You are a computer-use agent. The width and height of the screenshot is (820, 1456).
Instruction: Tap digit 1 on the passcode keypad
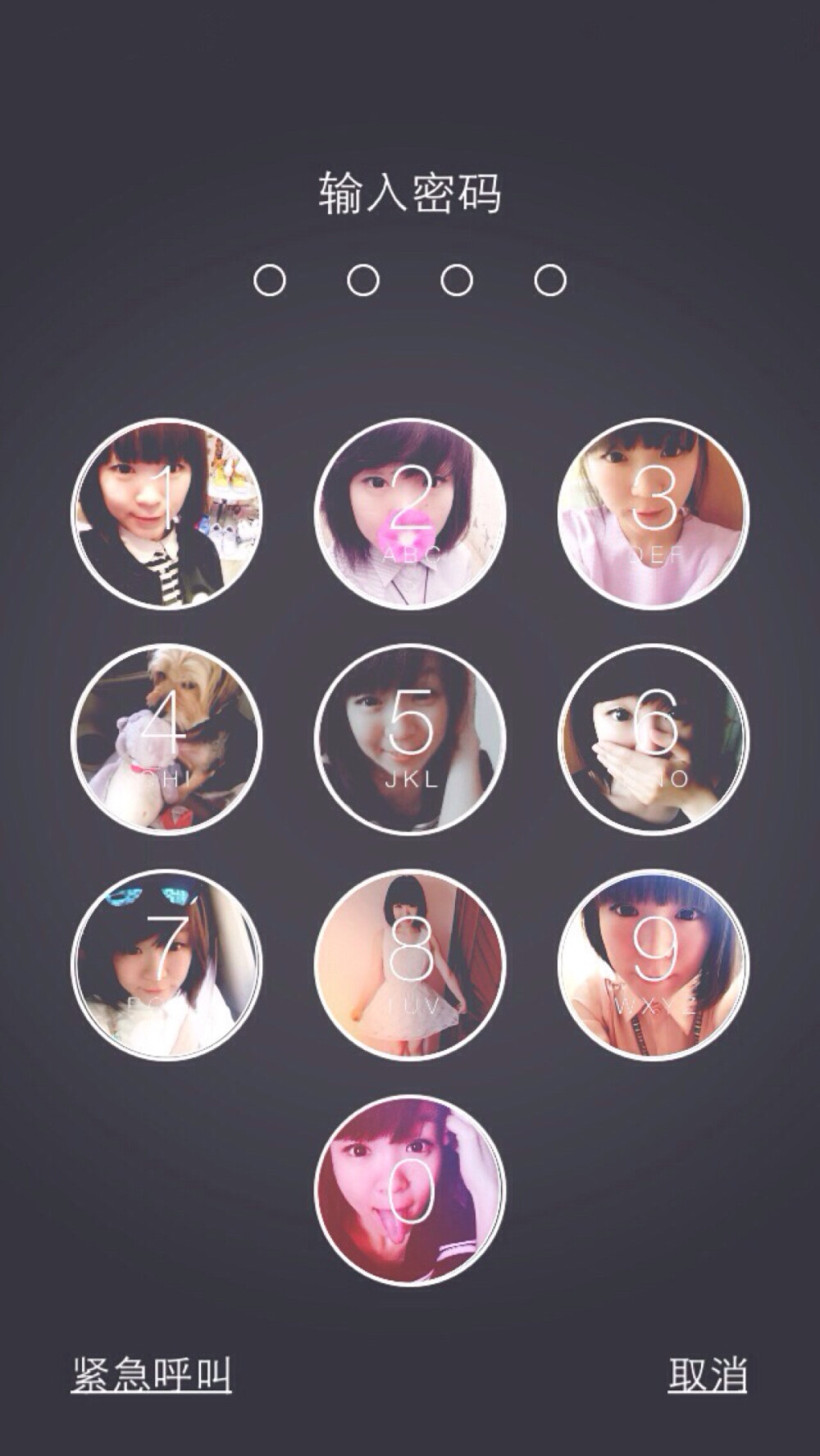[167, 514]
